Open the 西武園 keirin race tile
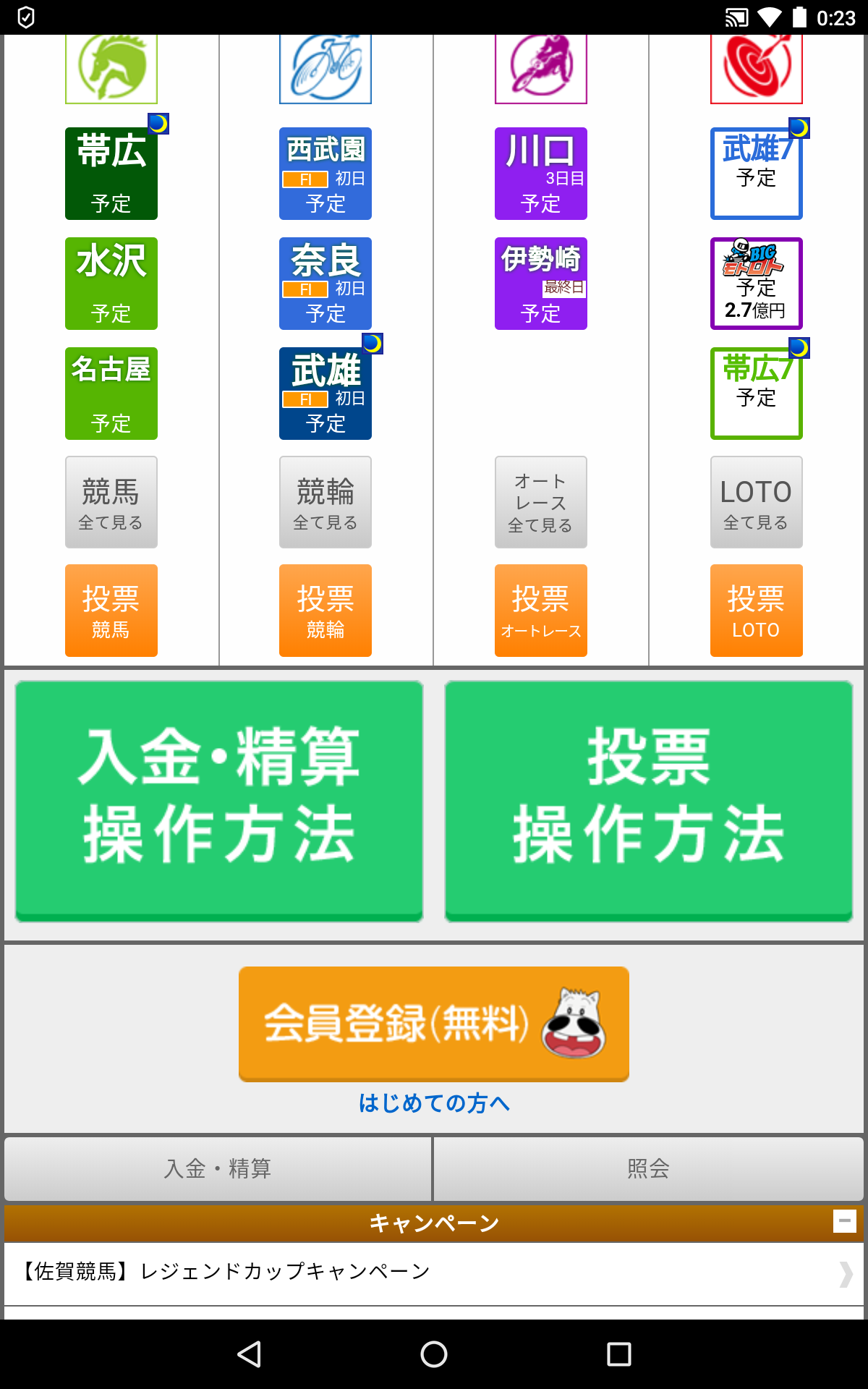This screenshot has width=868, height=1389. coord(325,174)
